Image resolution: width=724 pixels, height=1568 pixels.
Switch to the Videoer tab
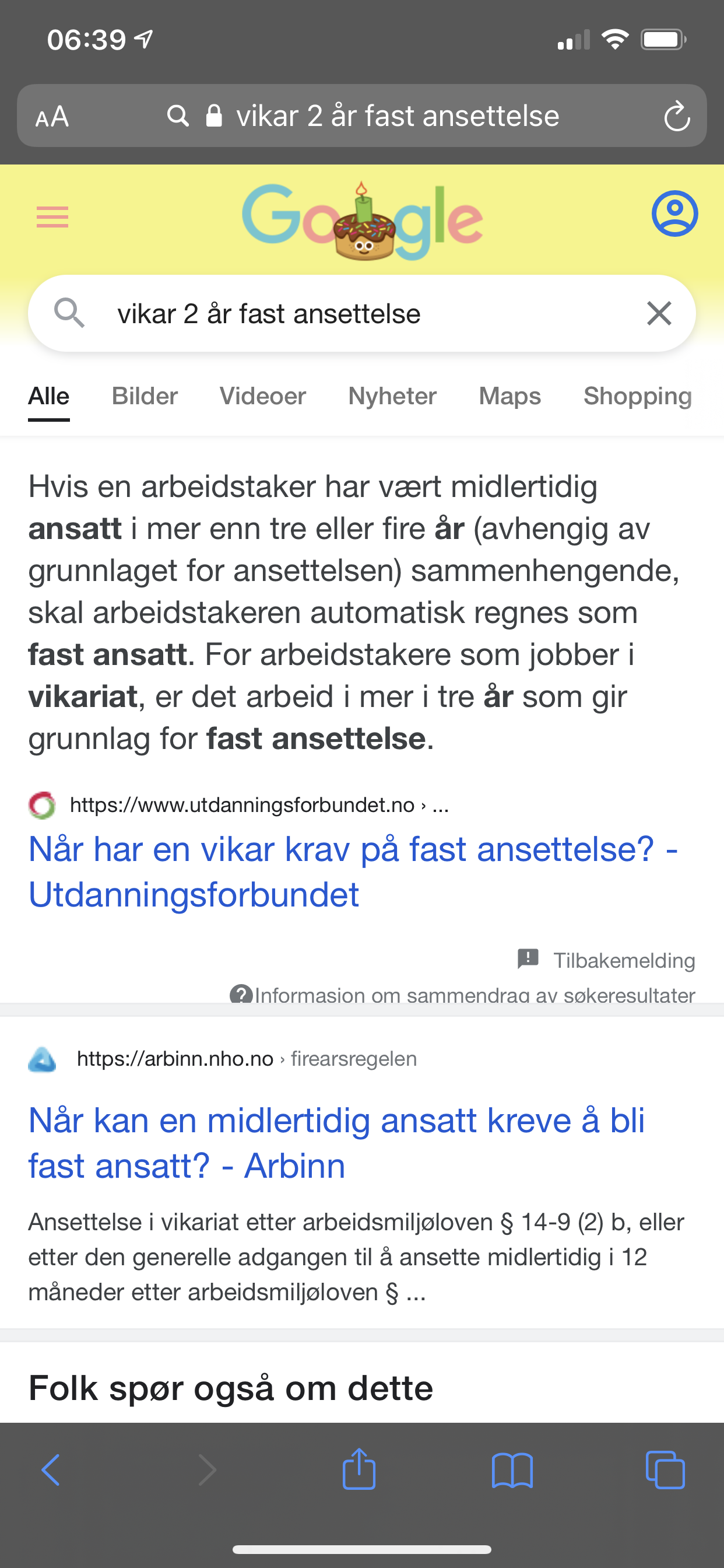263,396
